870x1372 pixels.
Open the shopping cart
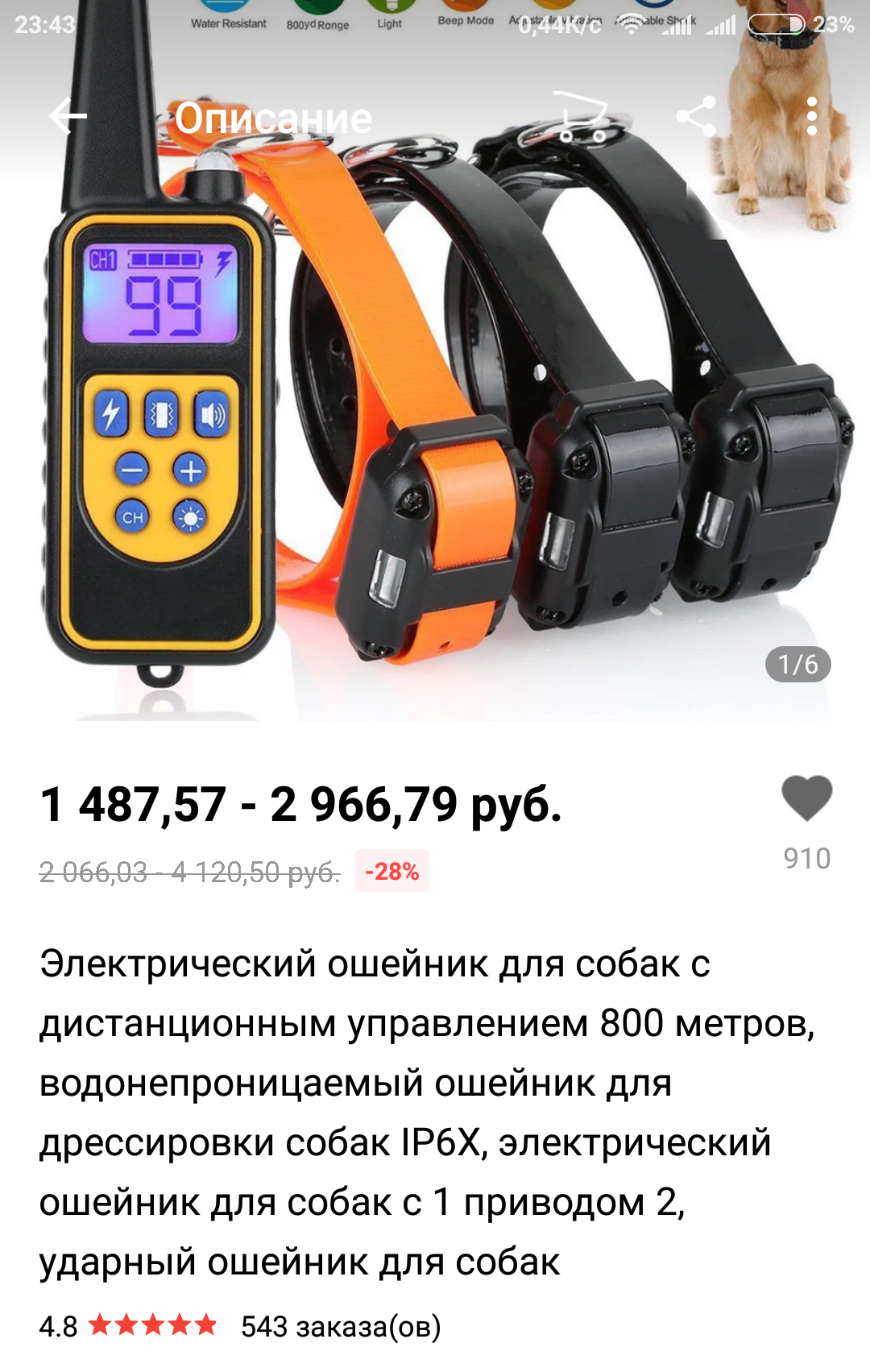(x=582, y=118)
